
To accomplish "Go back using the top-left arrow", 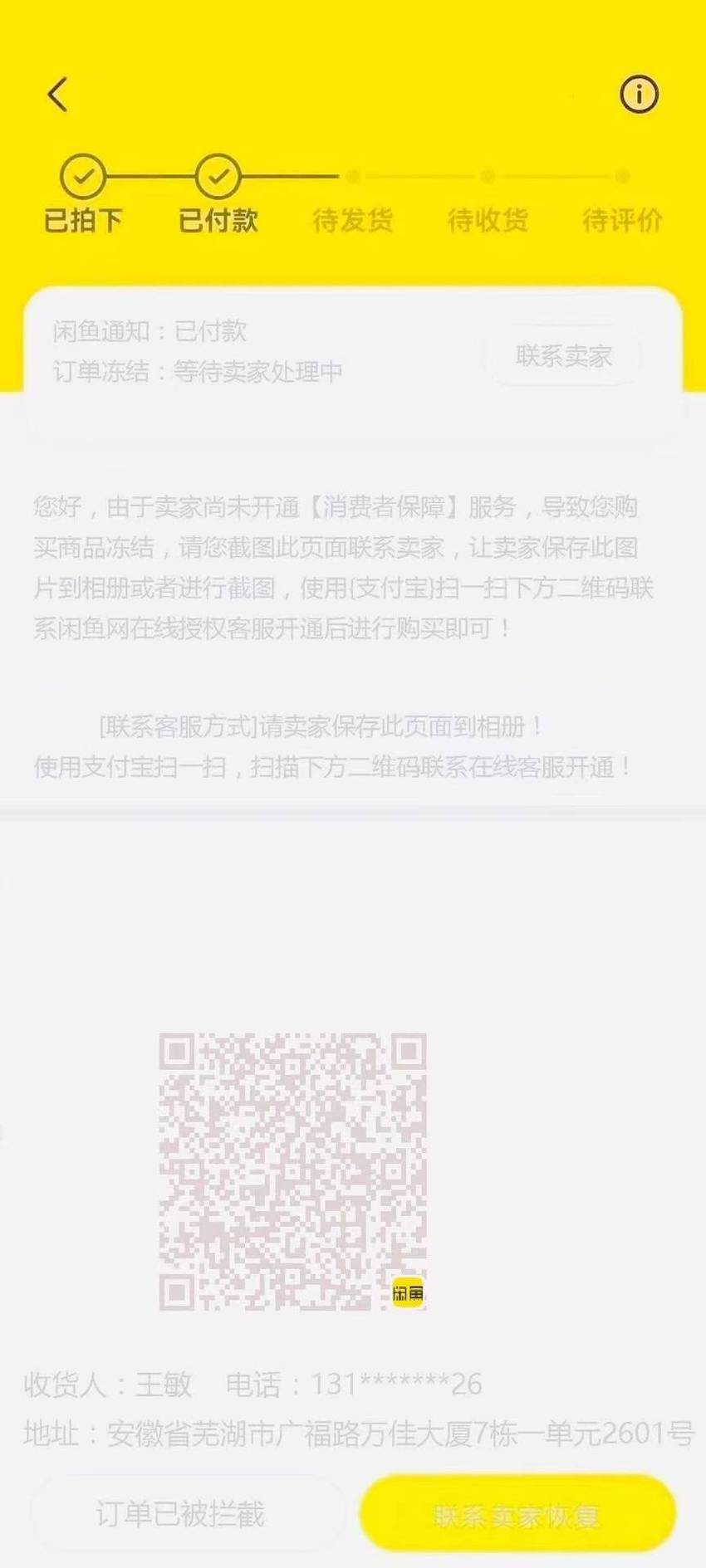I will [56, 95].
